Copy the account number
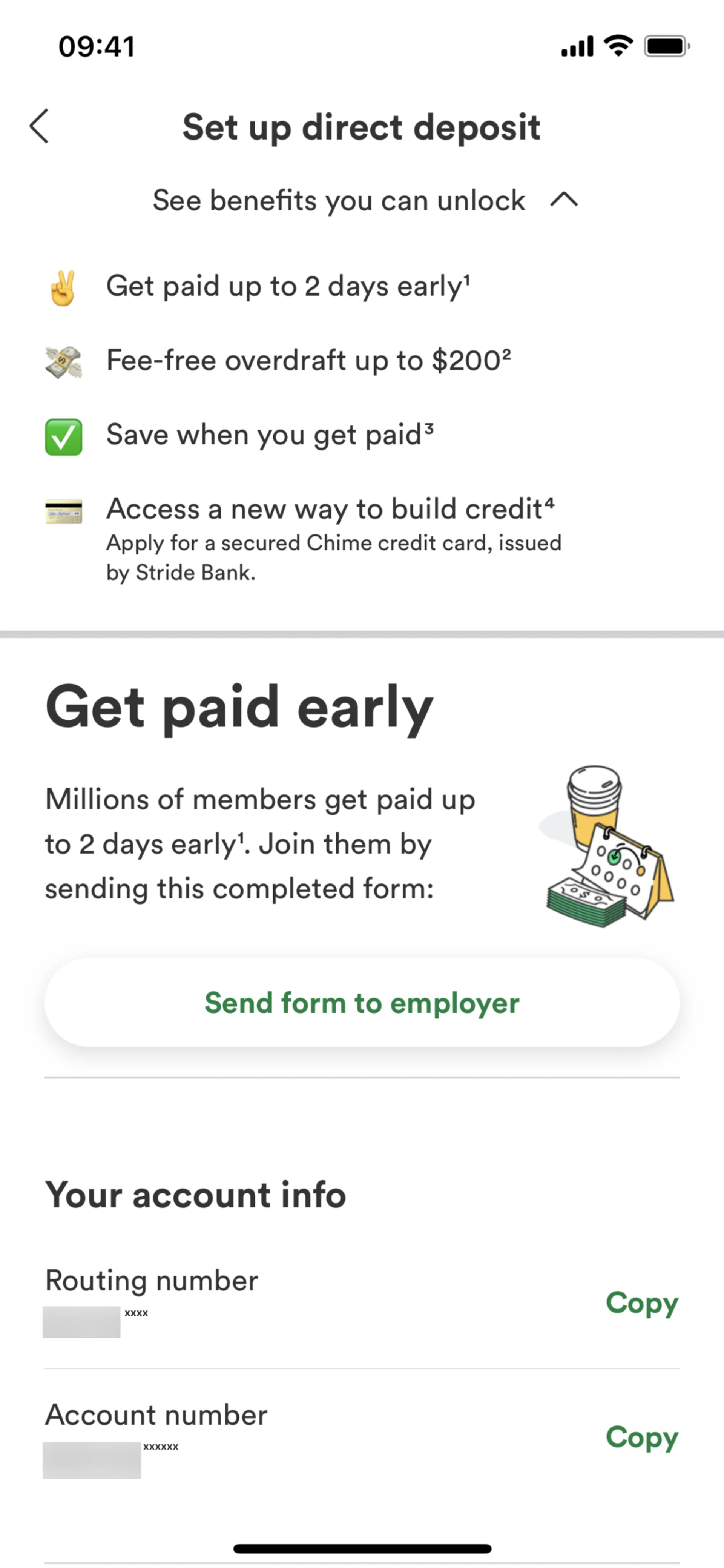Screen dimensions: 724x1568 coord(641,1437)
